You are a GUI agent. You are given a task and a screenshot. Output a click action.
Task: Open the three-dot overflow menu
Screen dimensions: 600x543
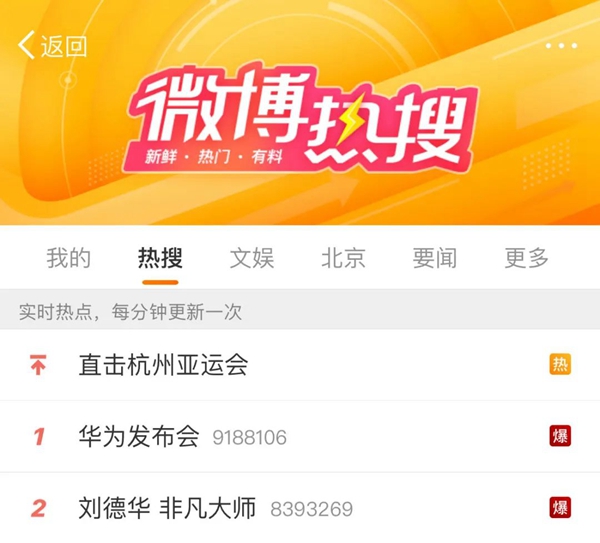tap(561, 45)
